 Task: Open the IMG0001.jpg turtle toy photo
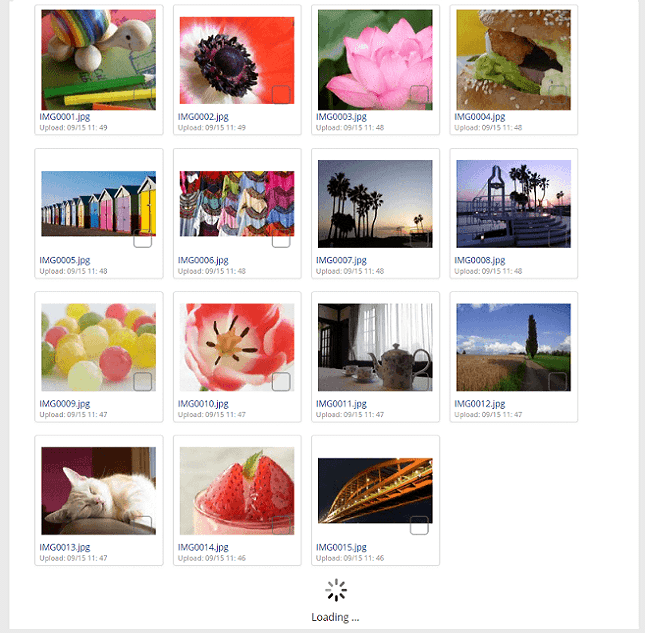(98, 58)
